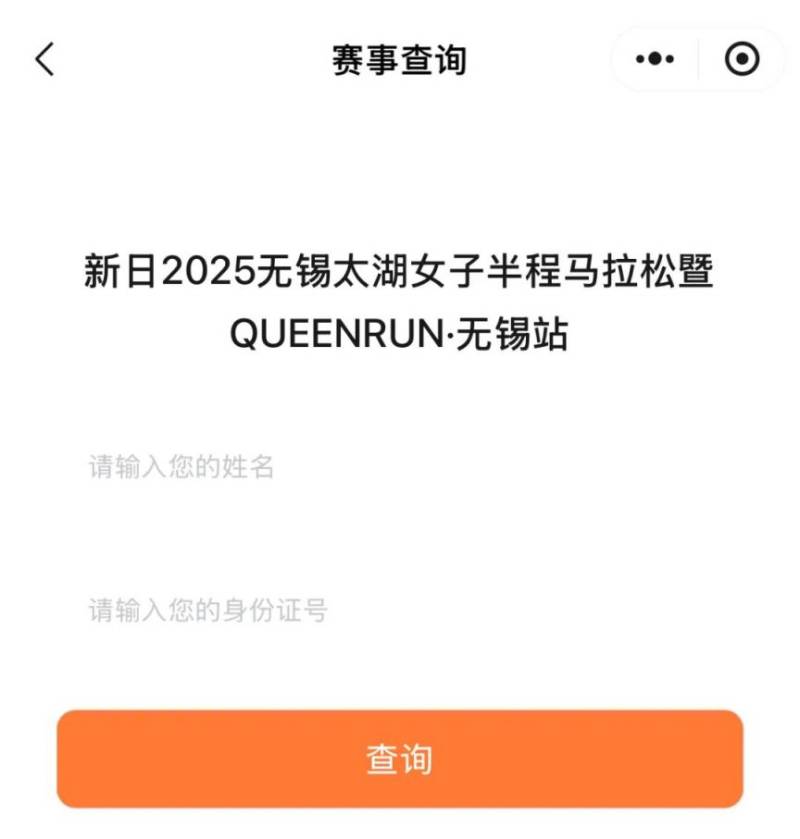Open mini-program options via dots icon
This screenshot has width=800, height=839.
point(653,58)
